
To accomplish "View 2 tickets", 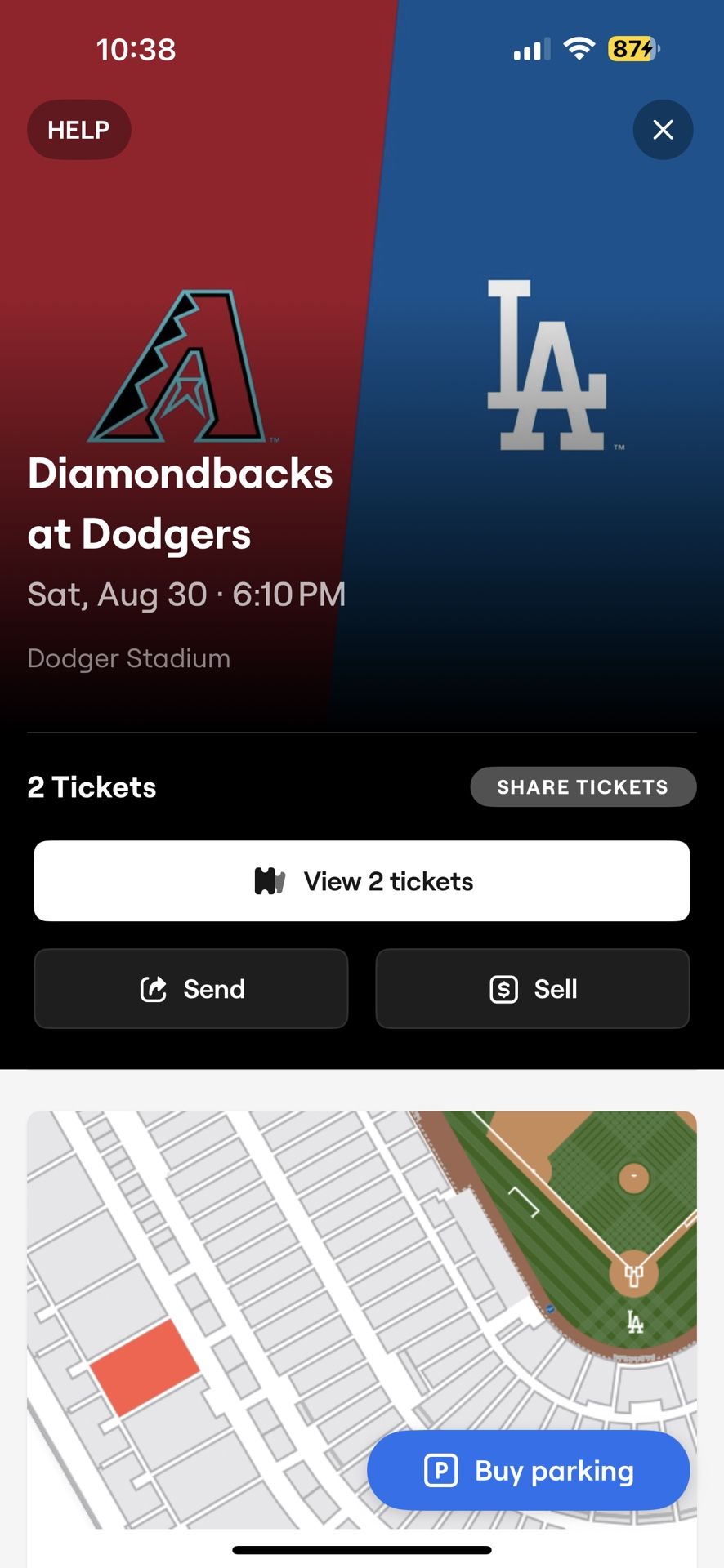I will (362, 881).
